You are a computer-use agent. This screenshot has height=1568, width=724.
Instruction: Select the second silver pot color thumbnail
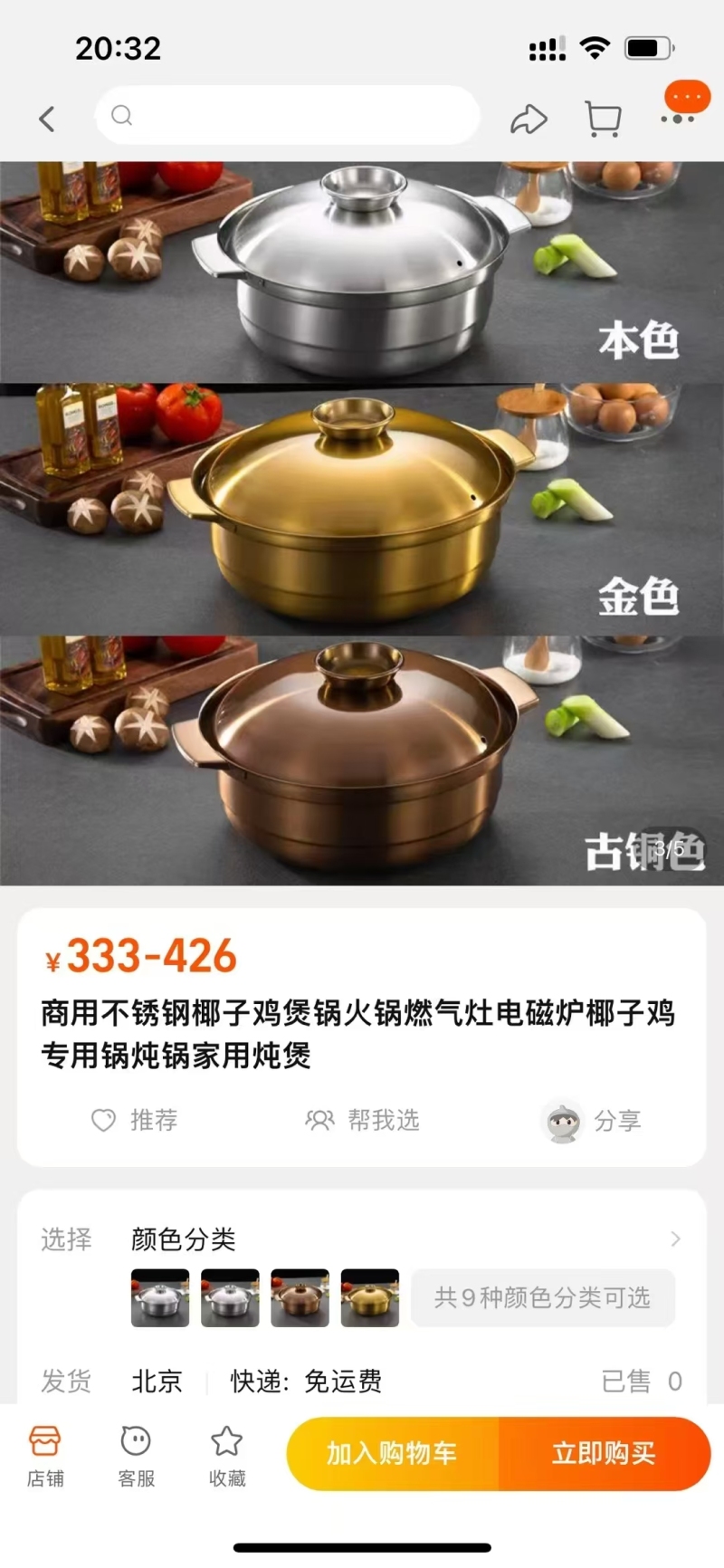pos(230,1298)
